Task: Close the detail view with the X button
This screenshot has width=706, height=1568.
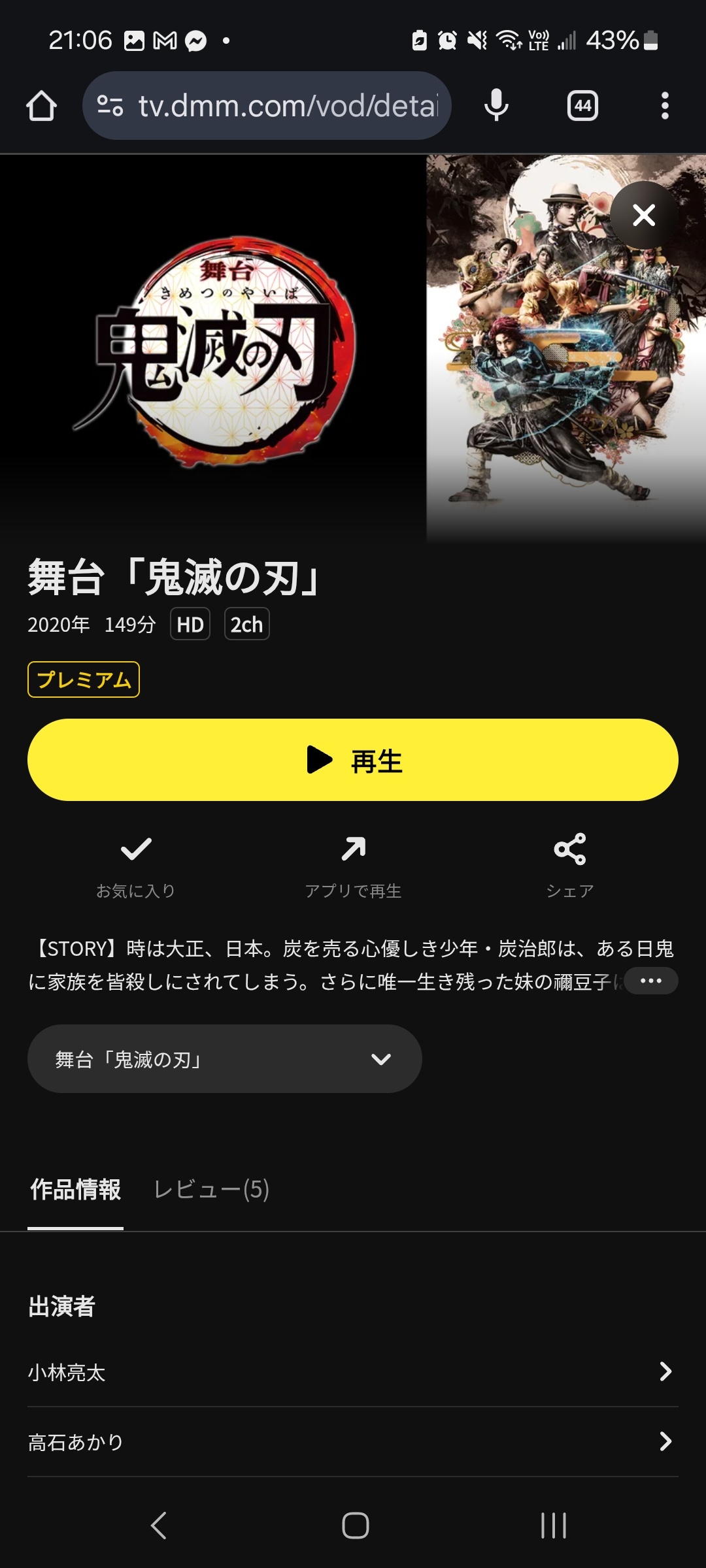Action: tap(644, 215)
